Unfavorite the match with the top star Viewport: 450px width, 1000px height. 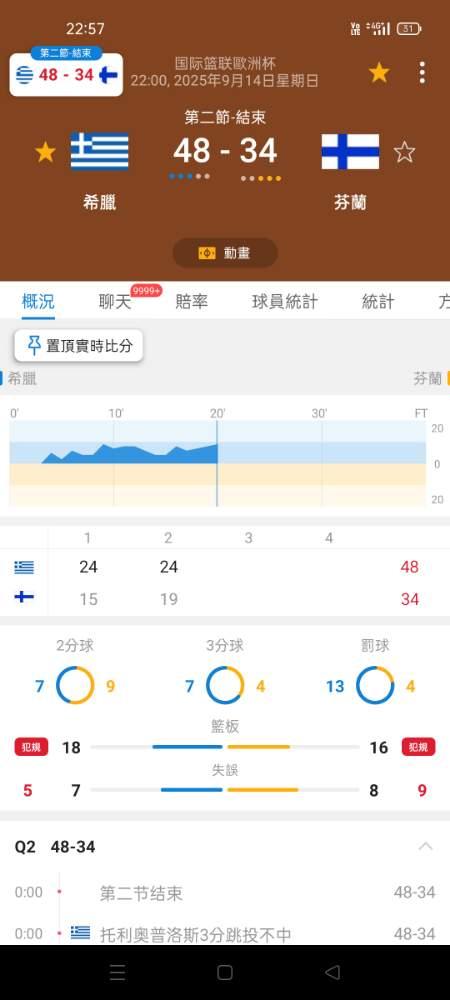coord(379,73)
